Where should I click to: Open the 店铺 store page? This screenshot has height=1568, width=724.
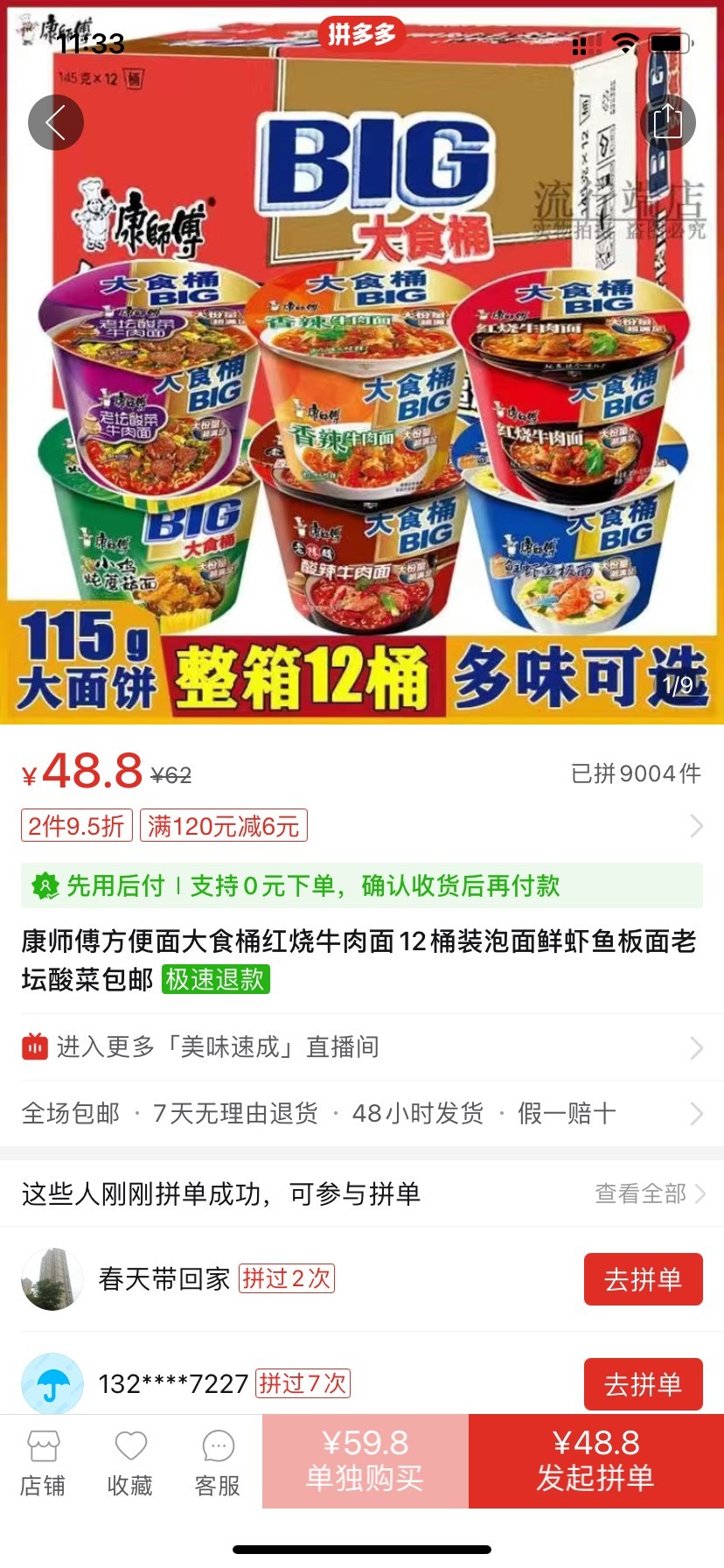pyautogui.click(x=43, y=1464)
